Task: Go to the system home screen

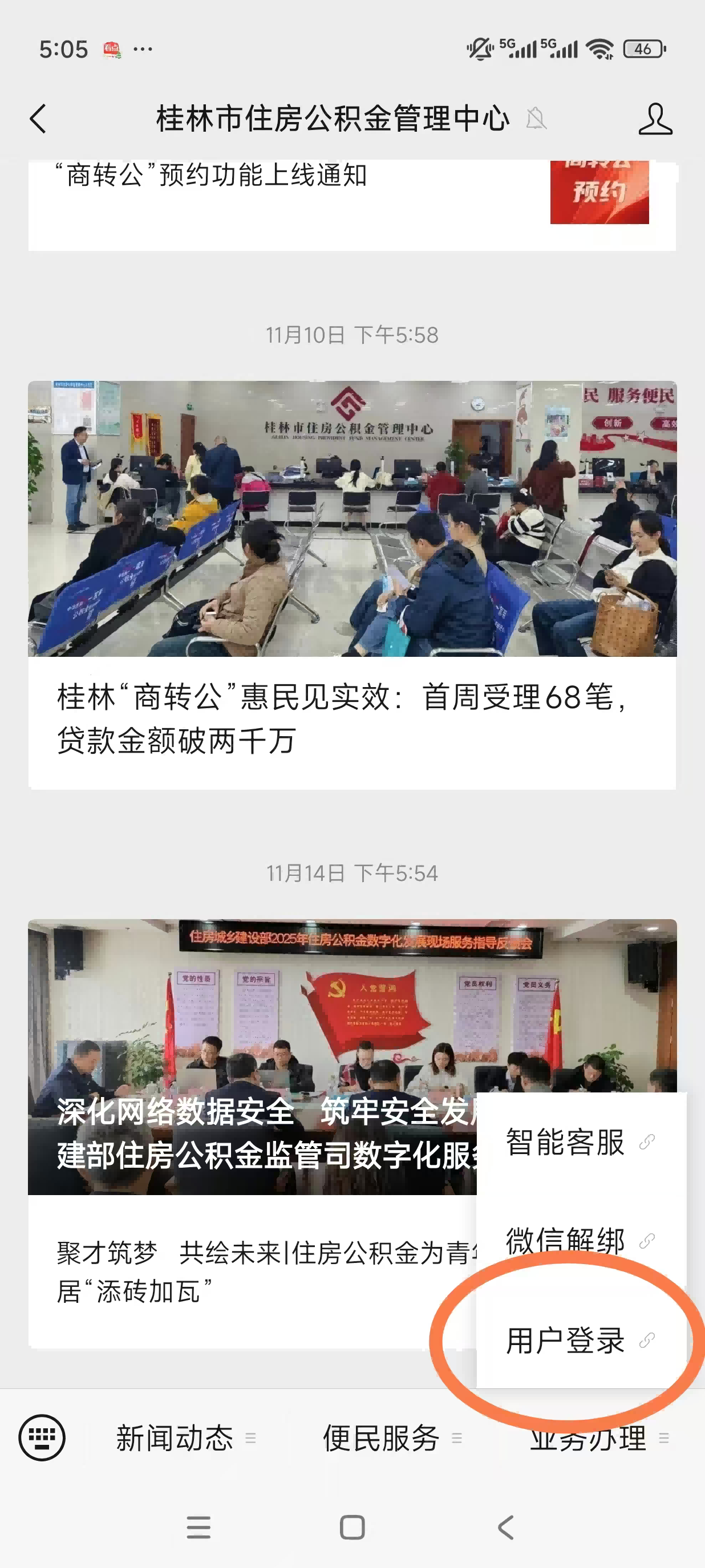Action: click(352, 1527)
